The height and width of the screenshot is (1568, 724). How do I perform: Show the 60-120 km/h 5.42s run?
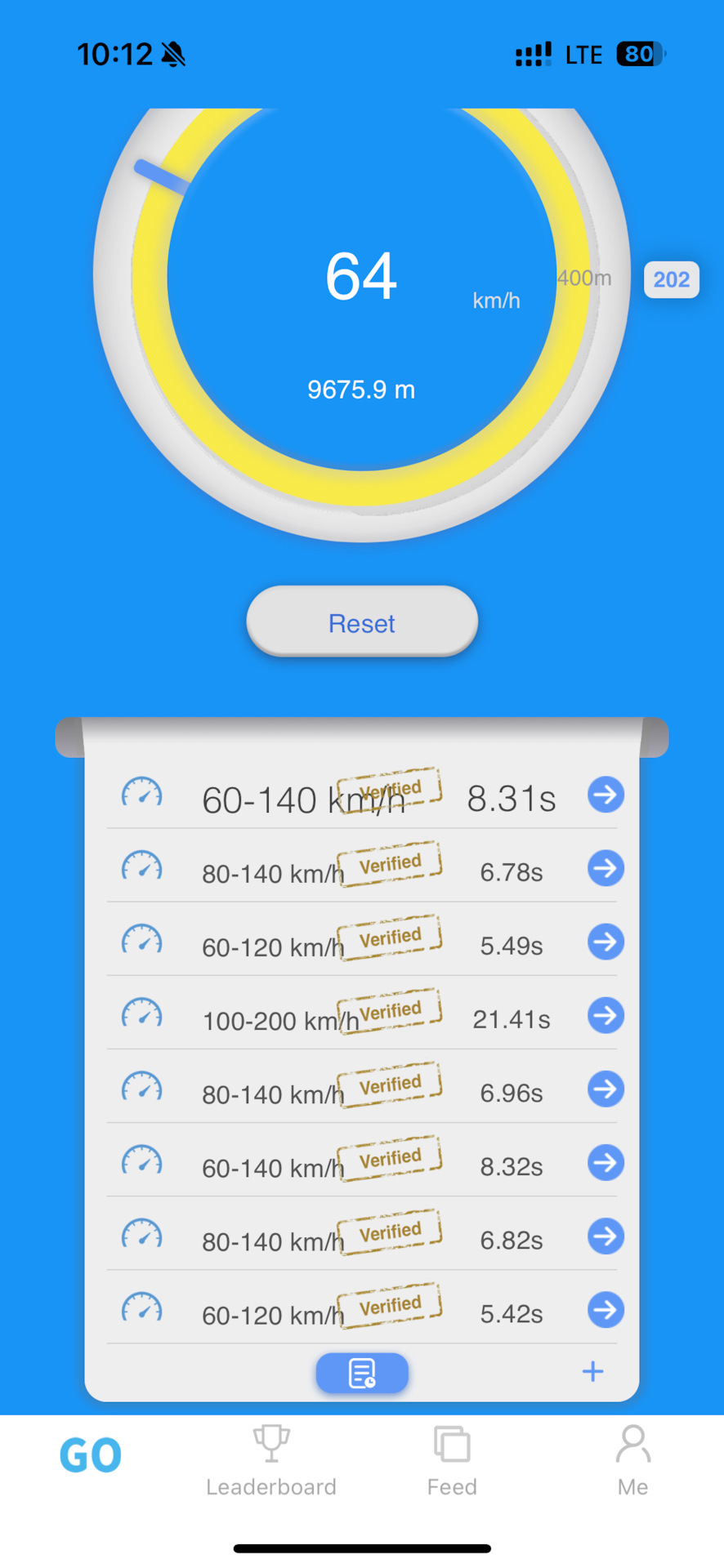pyautogui.click(x=606, y=1310)
